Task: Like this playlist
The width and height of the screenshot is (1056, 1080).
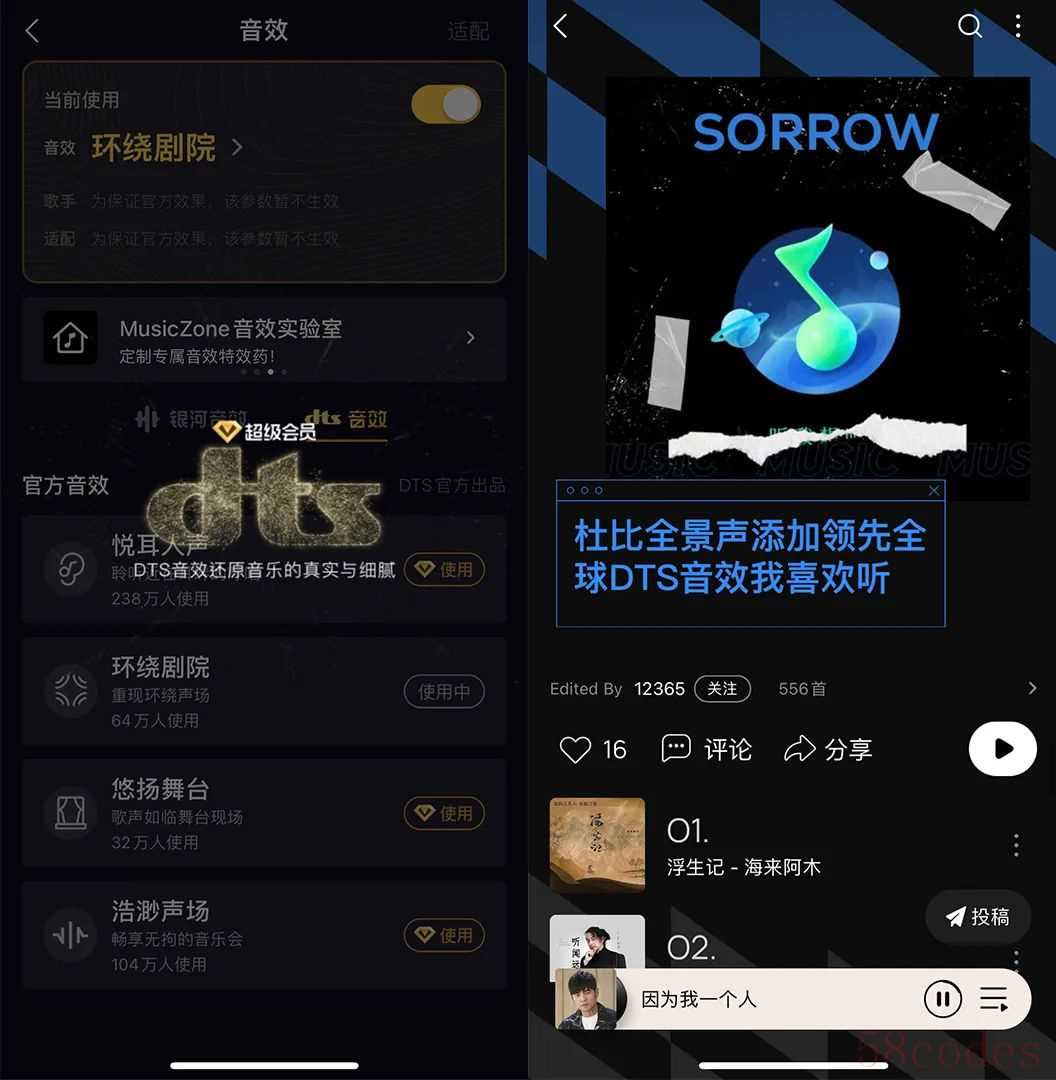Action: (576, 750)
